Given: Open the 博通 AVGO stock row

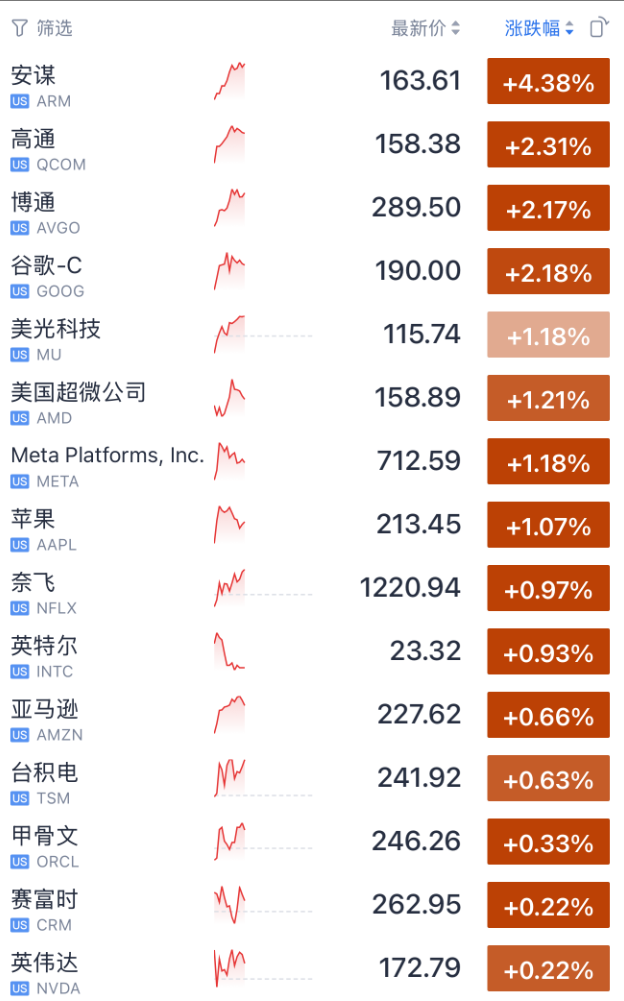Looking at the screenshot, I should (312, 209).
